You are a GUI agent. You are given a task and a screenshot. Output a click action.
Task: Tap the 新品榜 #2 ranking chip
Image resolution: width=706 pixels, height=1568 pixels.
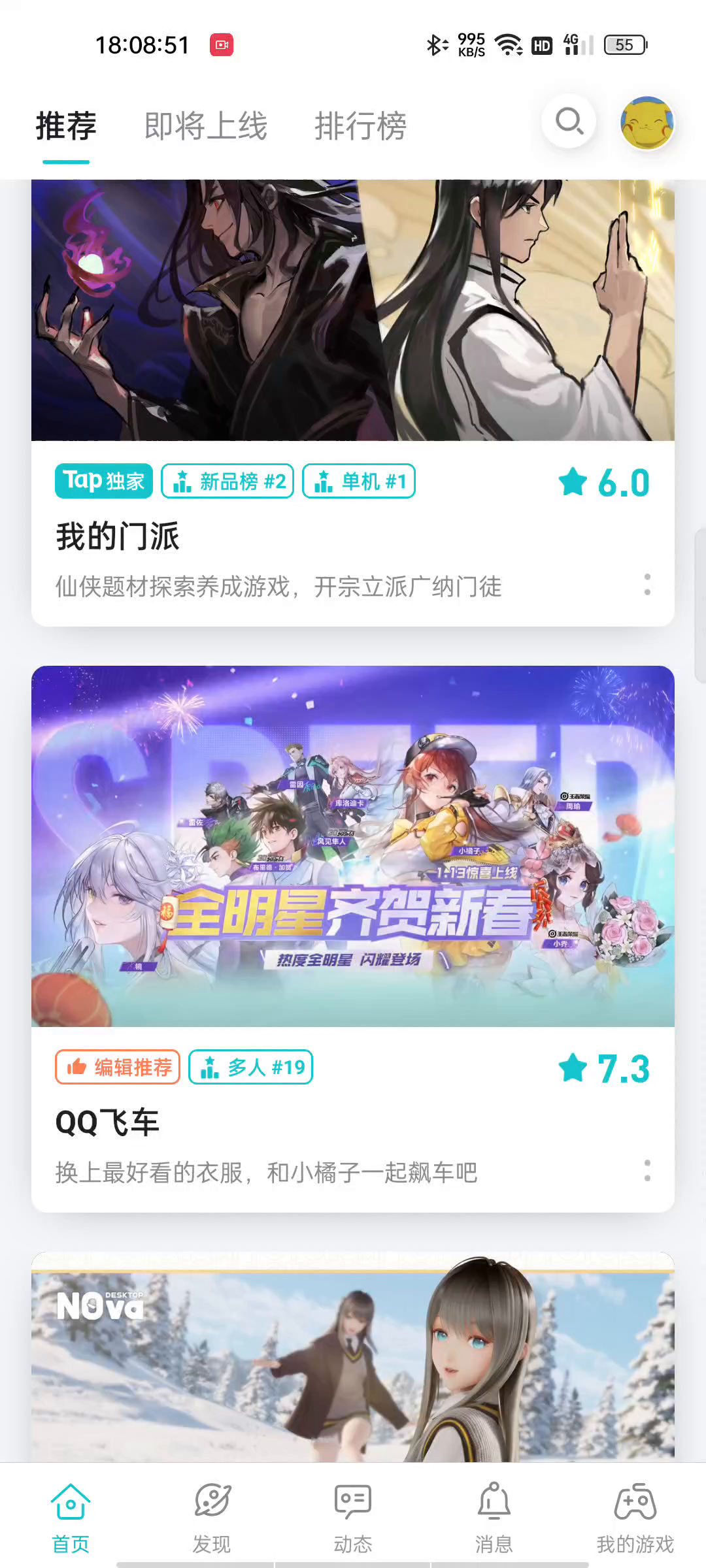pyautogui.click(x=227, y=482)
